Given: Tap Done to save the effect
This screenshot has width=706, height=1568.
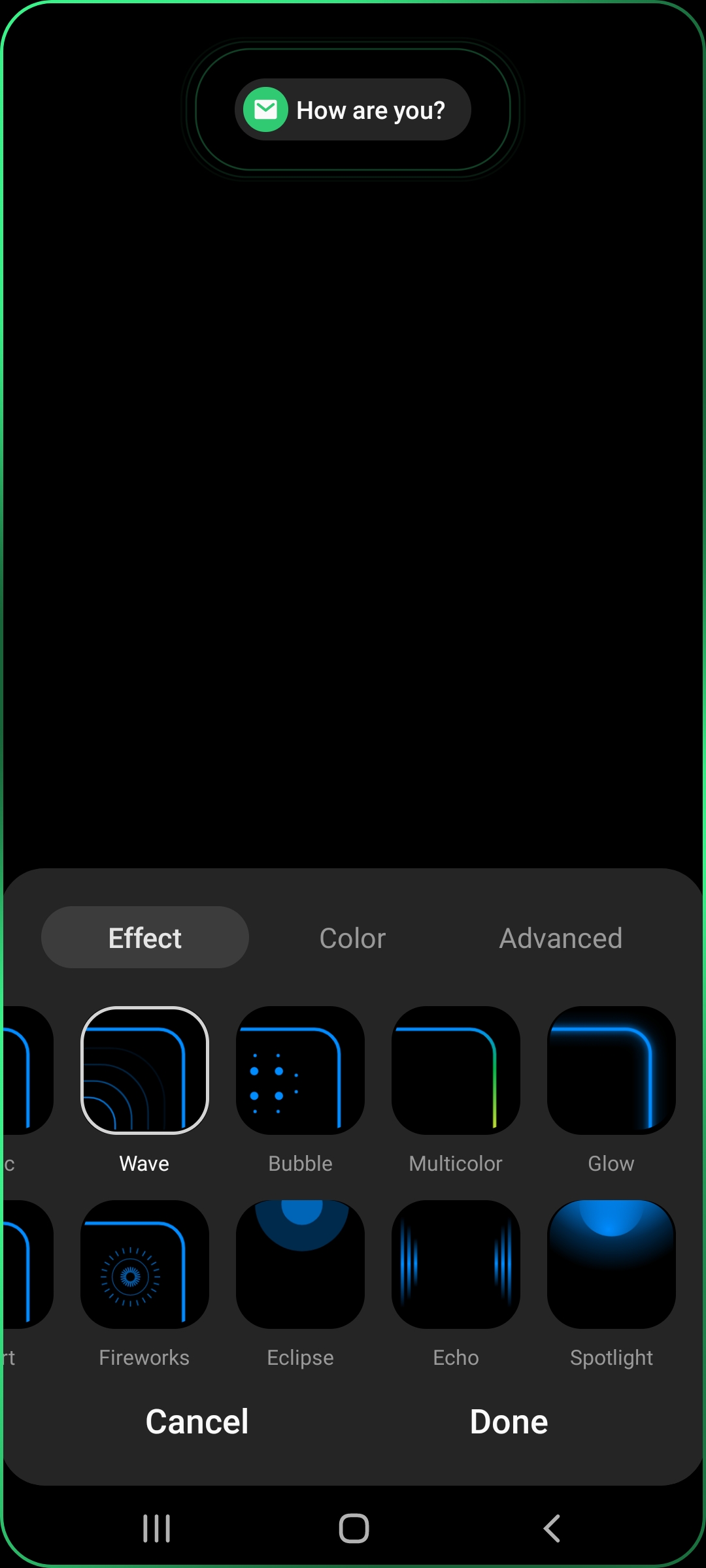Looking at the screenshot, I should (509, 1422).
